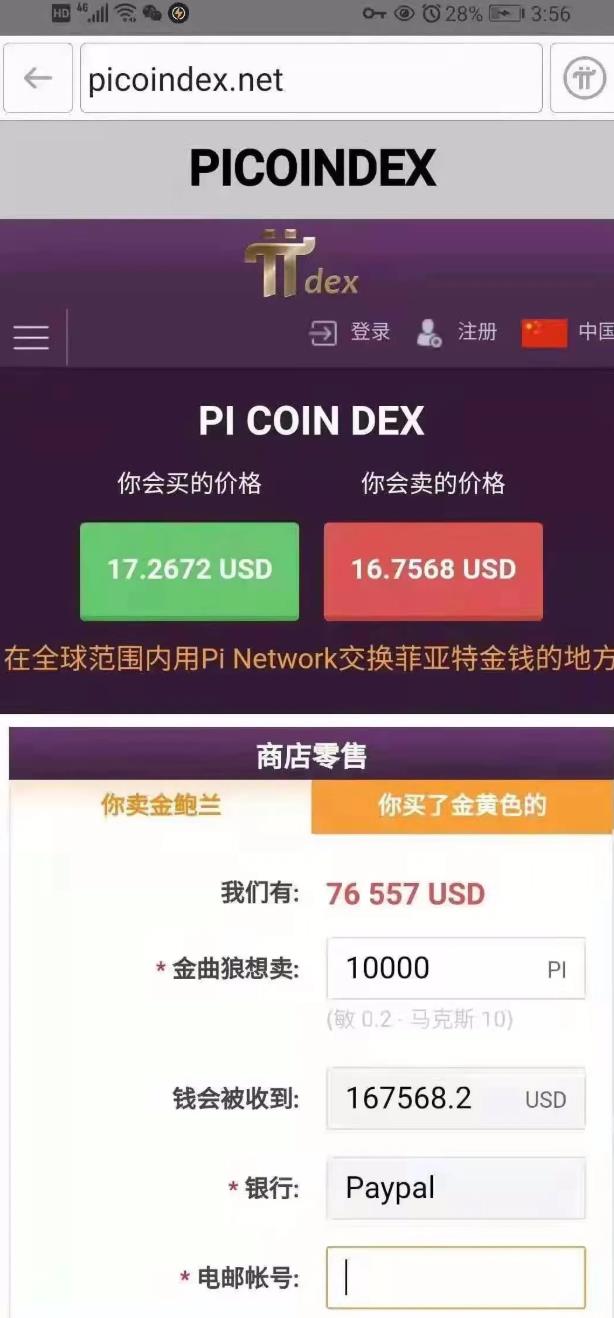Image resolution: width=614 pixels, height=1318 pixels.
Task: Open the hamburger drawer menu
Action: pos(31,337)
